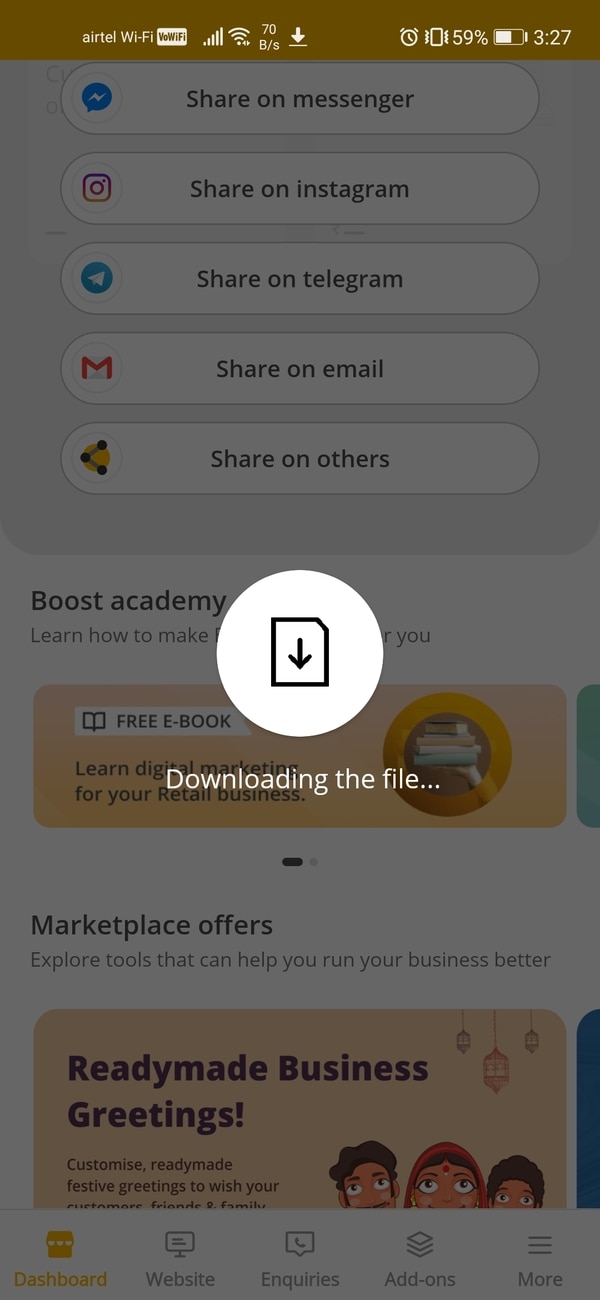
Task: Share on messenger
Action: 300,99
